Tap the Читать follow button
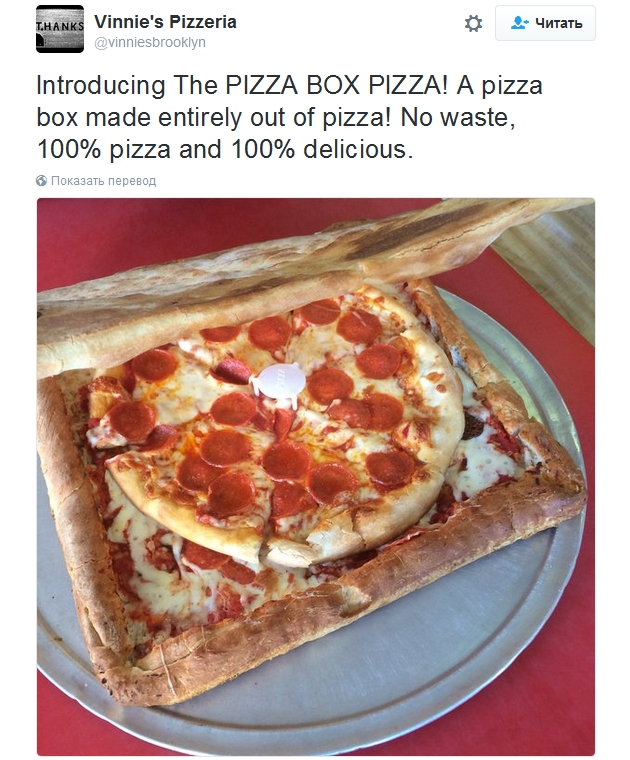This screenshot has height=760, width=630. pos(545,23)
